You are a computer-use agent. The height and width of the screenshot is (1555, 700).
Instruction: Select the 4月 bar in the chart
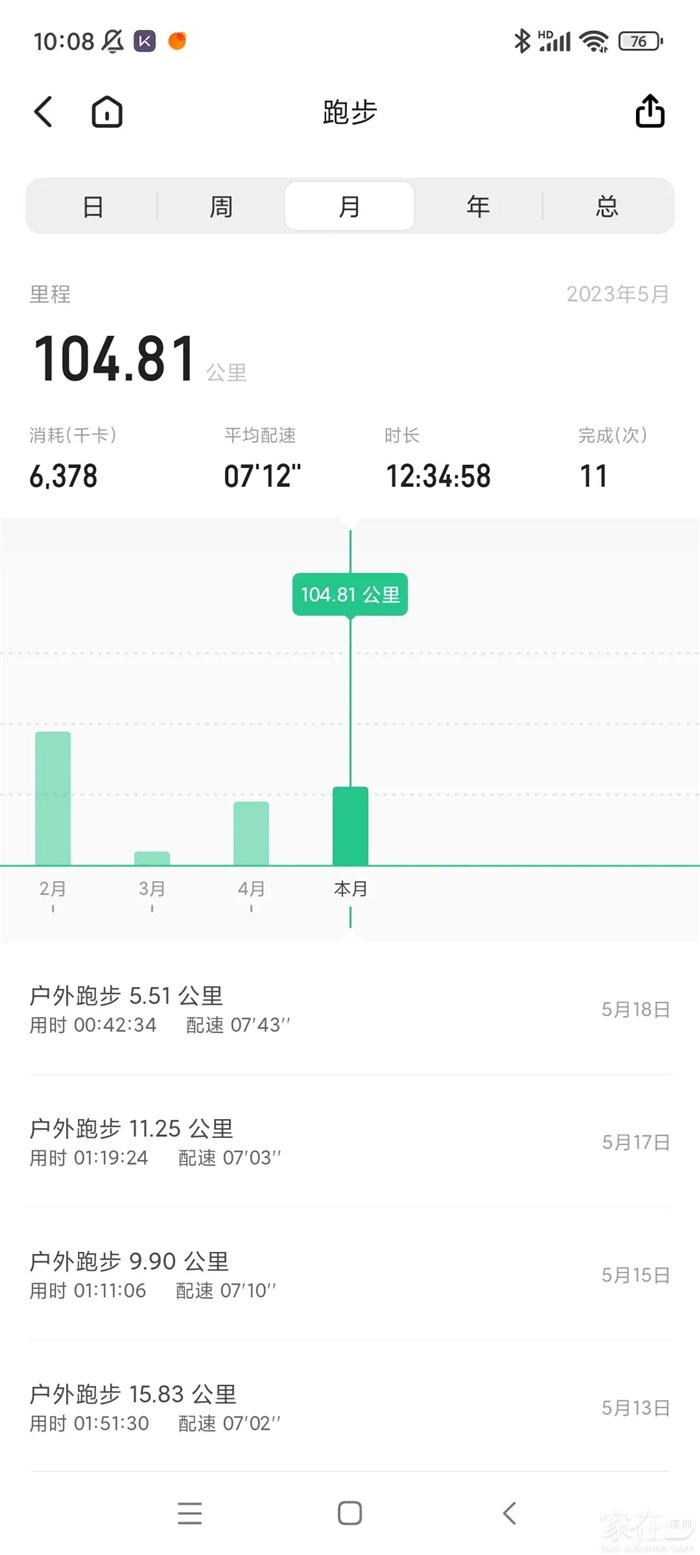coord(251,833)
